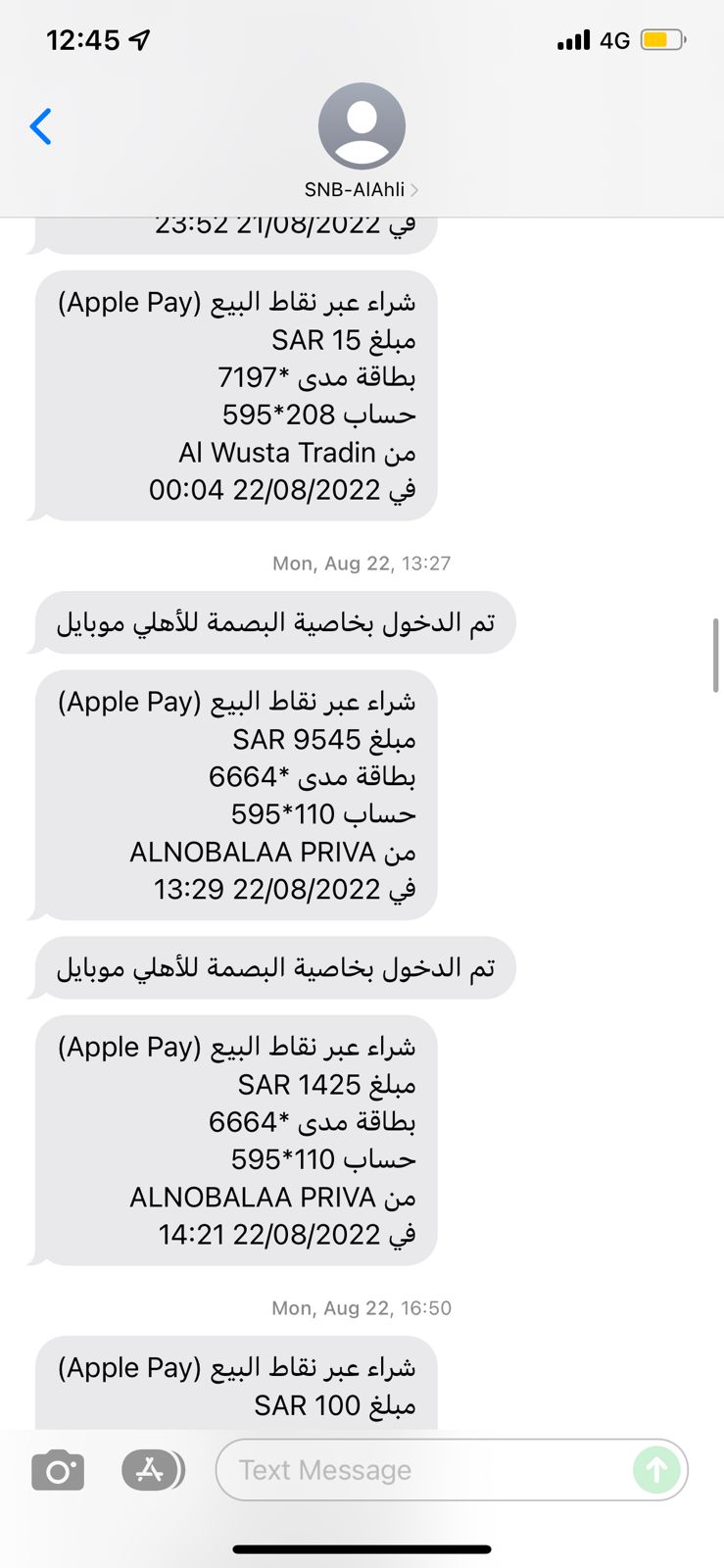Open the App Store apps drawer
The width and height of the screenshot is (724, 1568).
(153, 1470)
